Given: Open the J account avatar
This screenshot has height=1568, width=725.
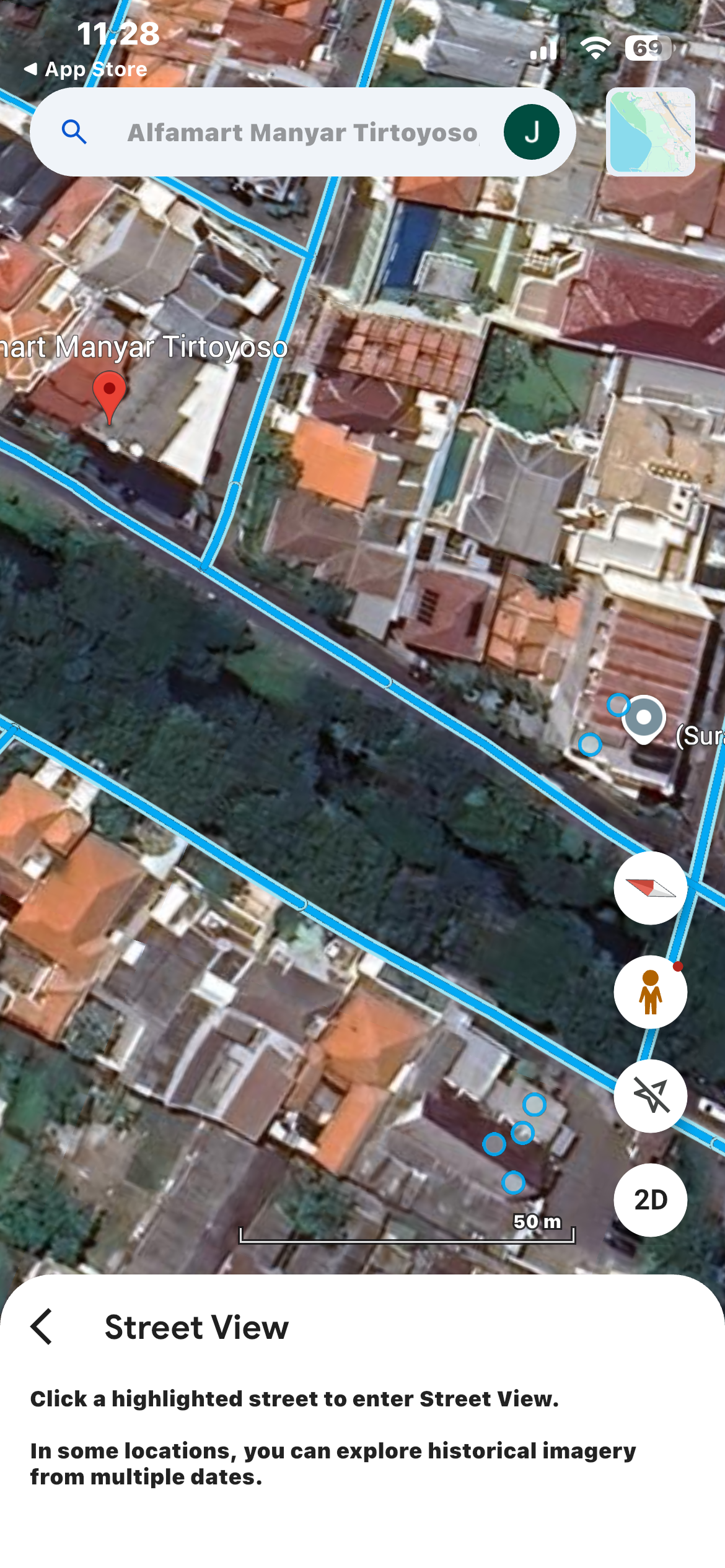Looking at the screenshot, I should point(531,132).
